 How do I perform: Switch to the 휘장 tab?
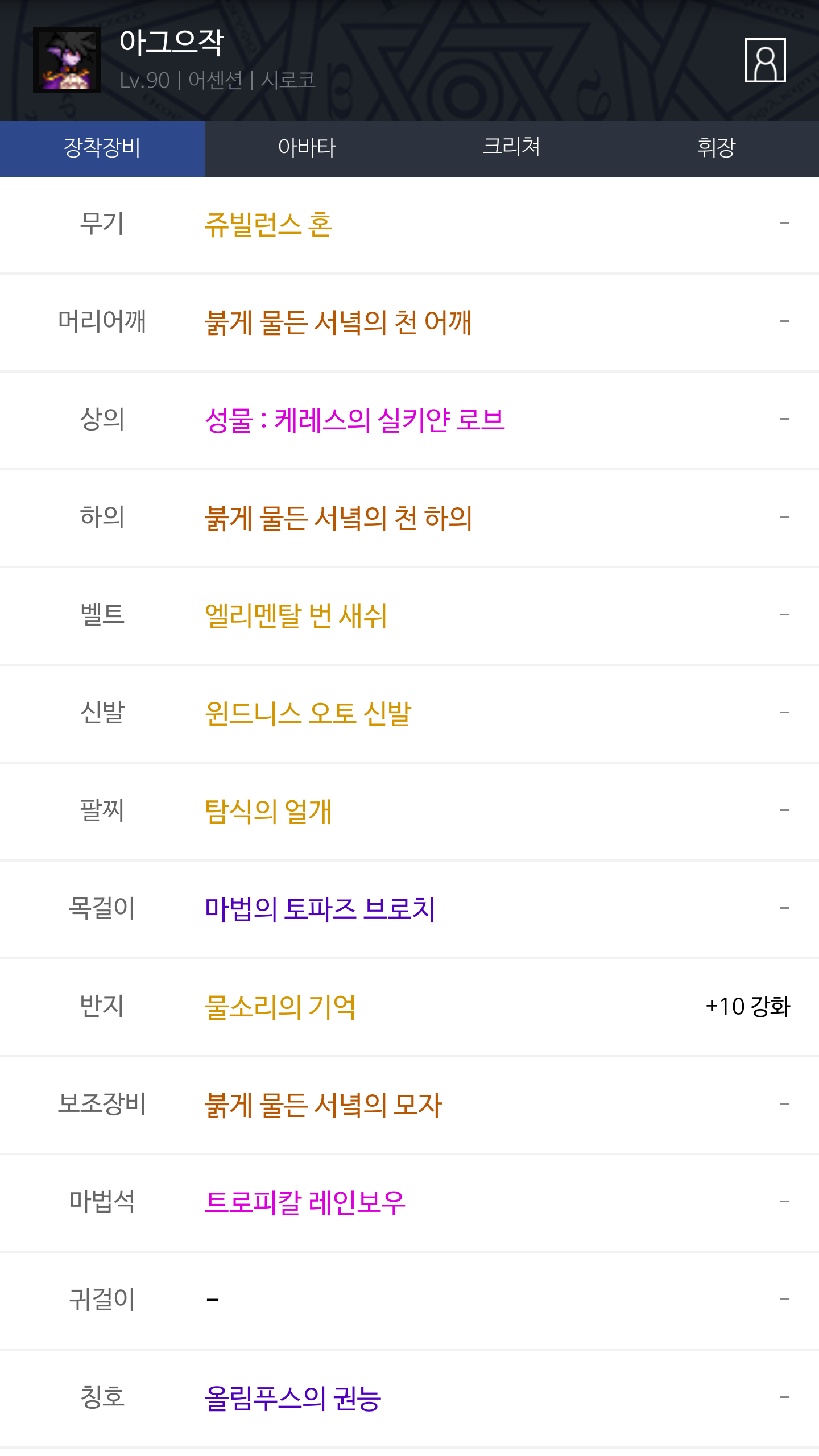pyautogui.click(x=717, y=148)
